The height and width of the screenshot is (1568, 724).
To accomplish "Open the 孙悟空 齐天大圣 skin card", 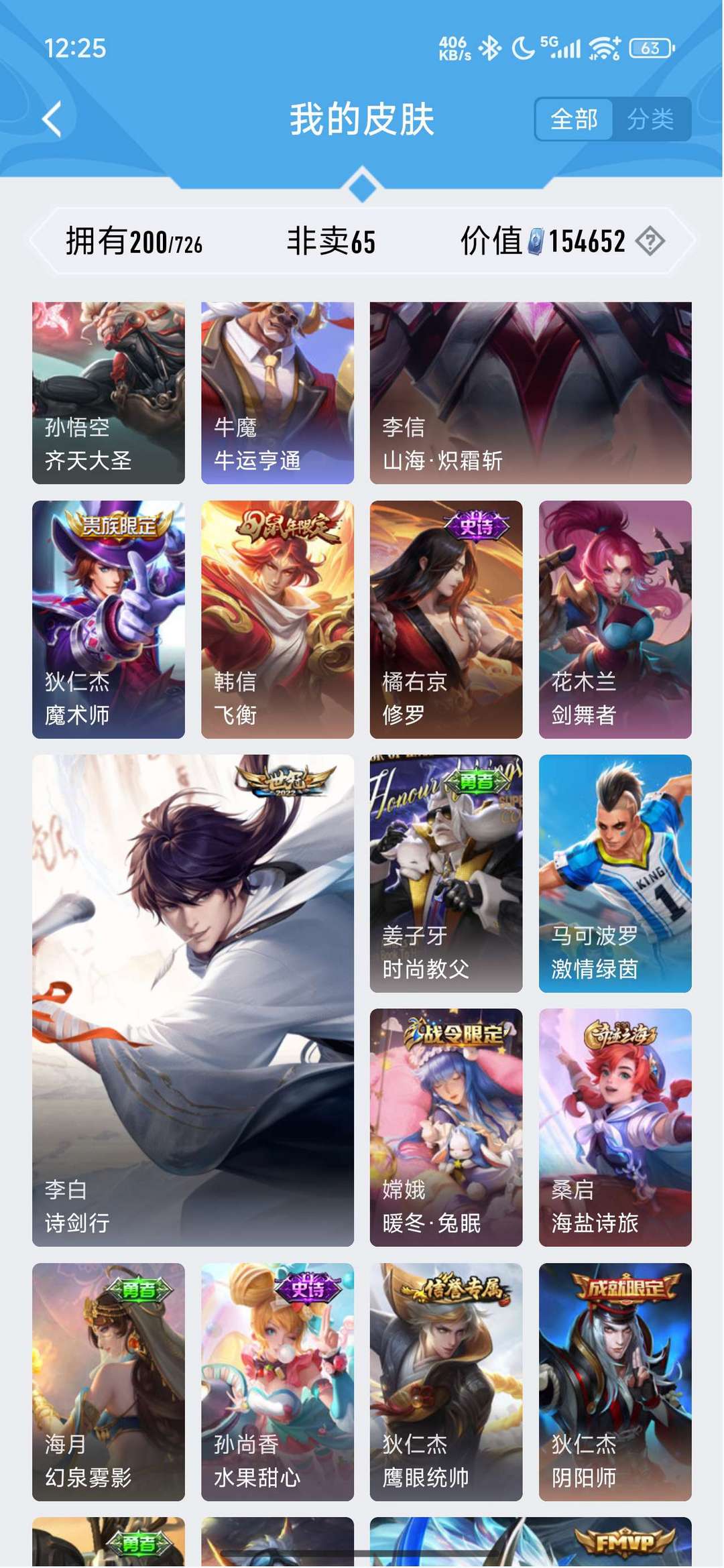I will pos(109,393).
